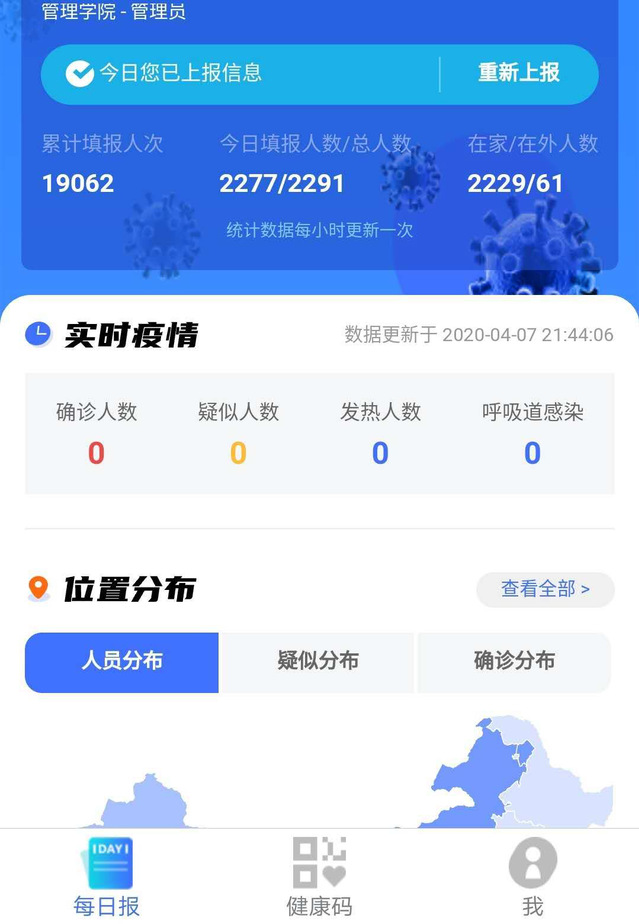This screenshot has width=639, height=924.
Task: Tap the 重新上报 button to resubmit
Action: pyautogui.click(x=518, y=73)
